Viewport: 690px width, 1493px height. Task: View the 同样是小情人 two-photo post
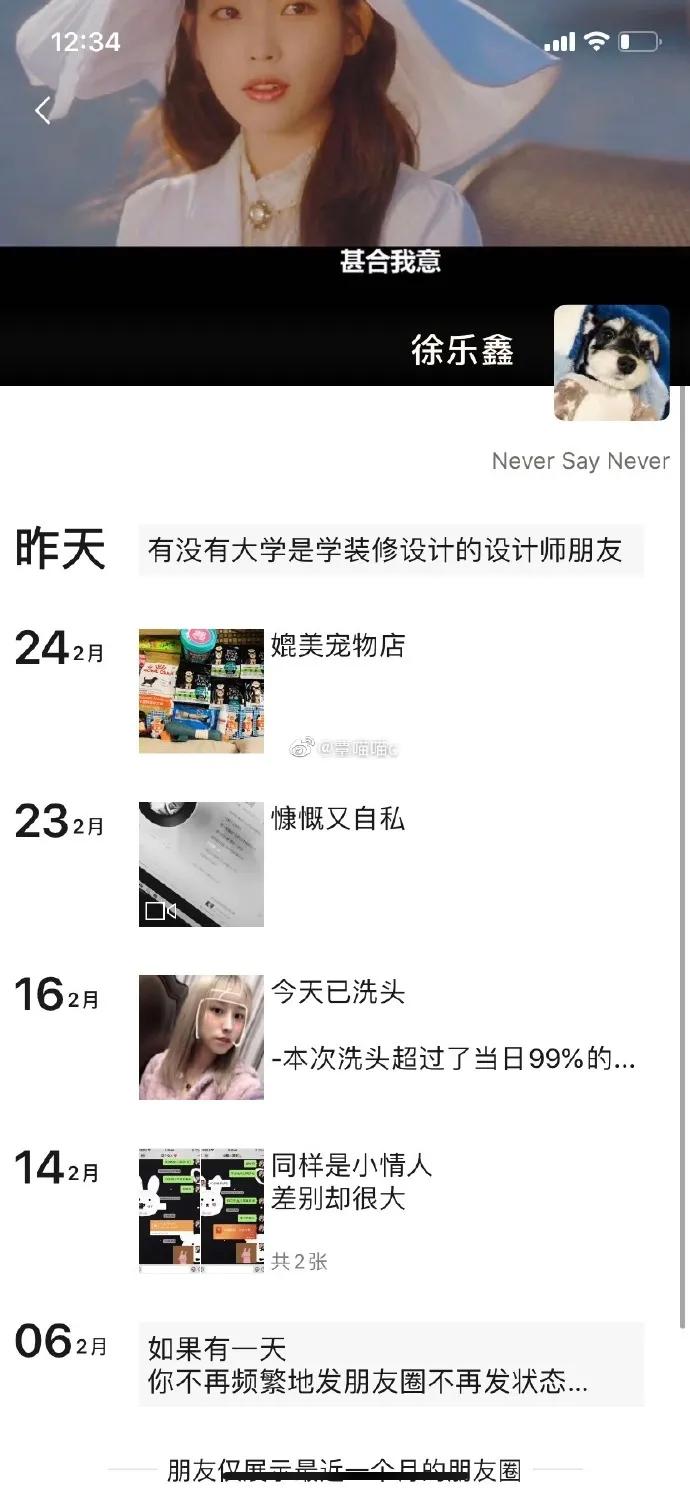pos(201,1210)
